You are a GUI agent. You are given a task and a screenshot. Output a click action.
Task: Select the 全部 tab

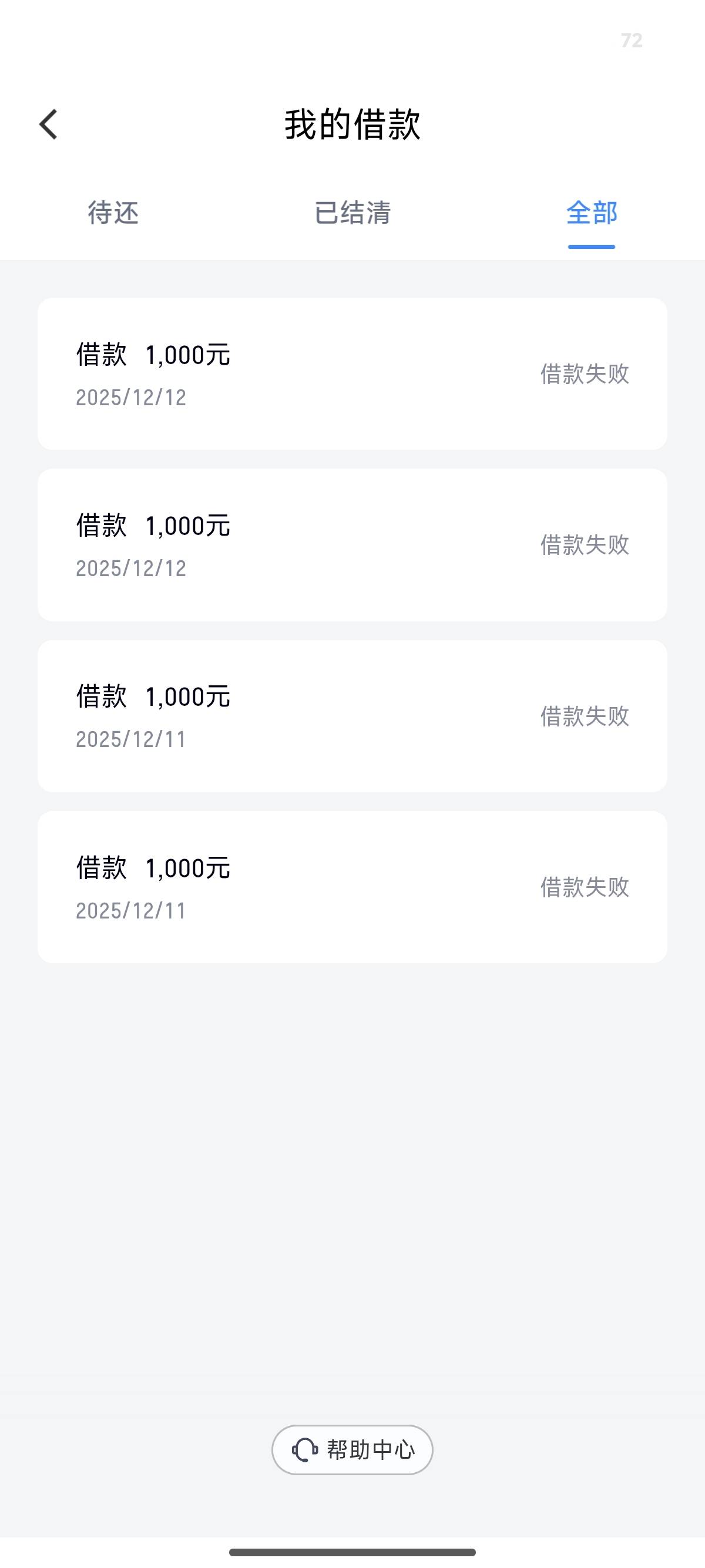coord(591,213)
